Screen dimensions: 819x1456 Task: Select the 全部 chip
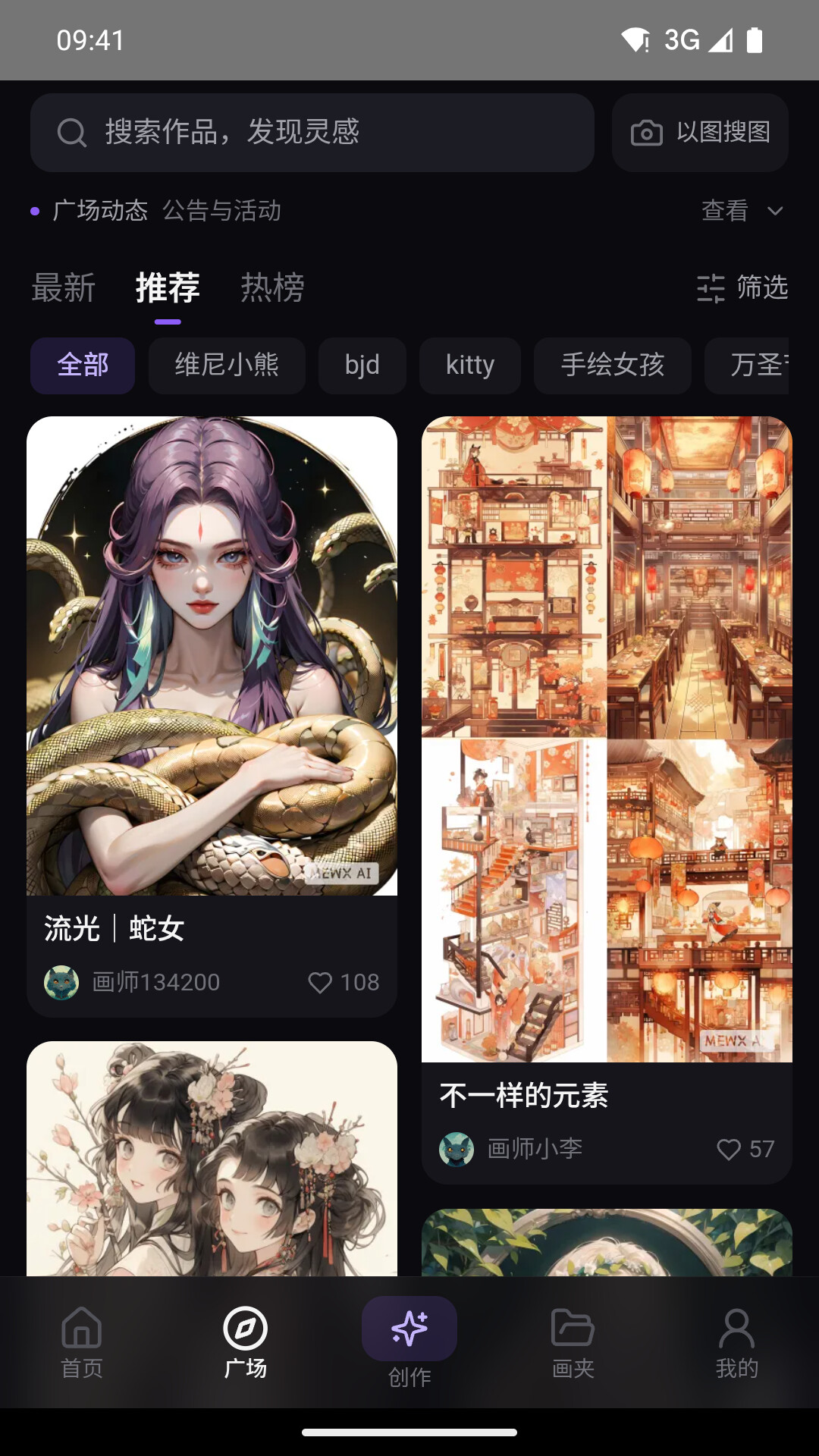click(x=83, y=366)
